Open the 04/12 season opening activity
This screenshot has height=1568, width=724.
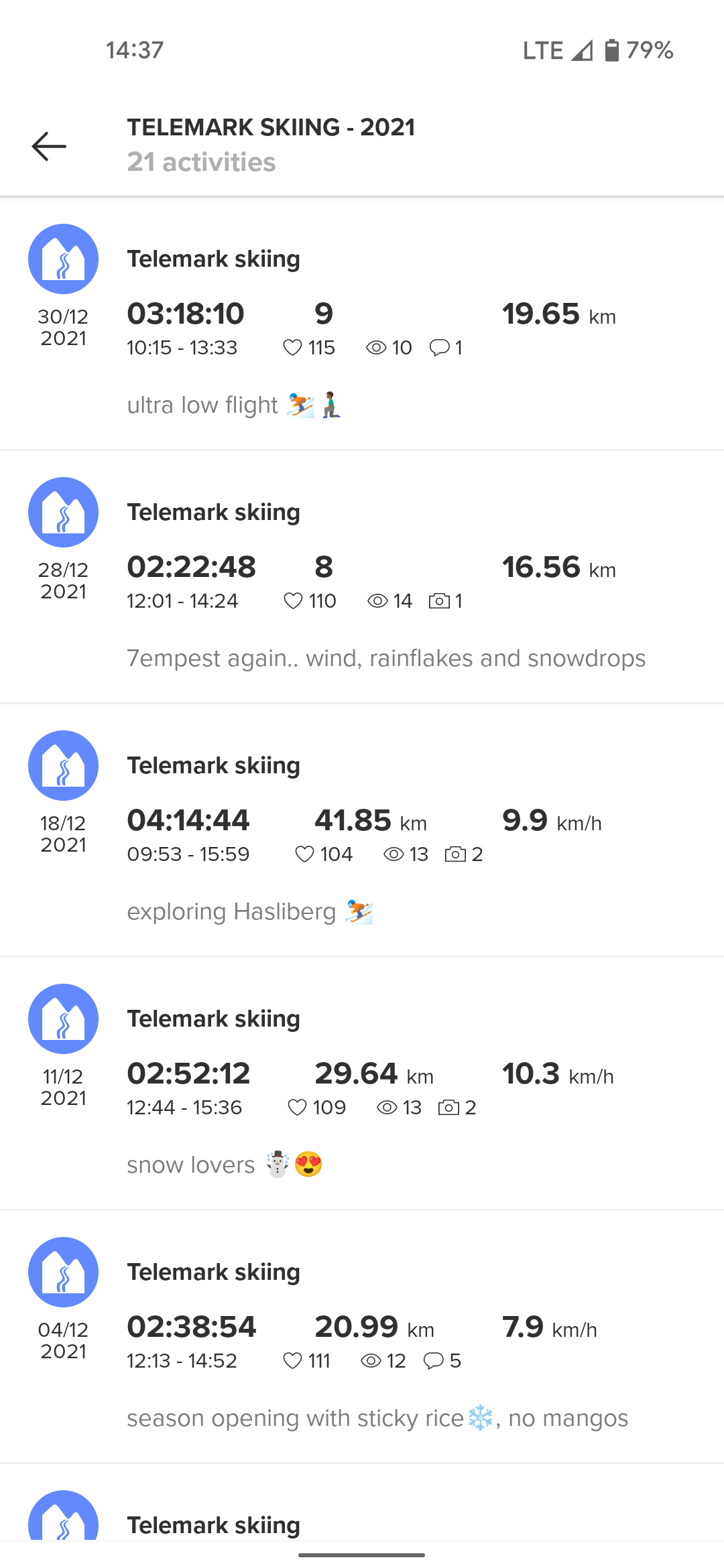click(362, 1337)
